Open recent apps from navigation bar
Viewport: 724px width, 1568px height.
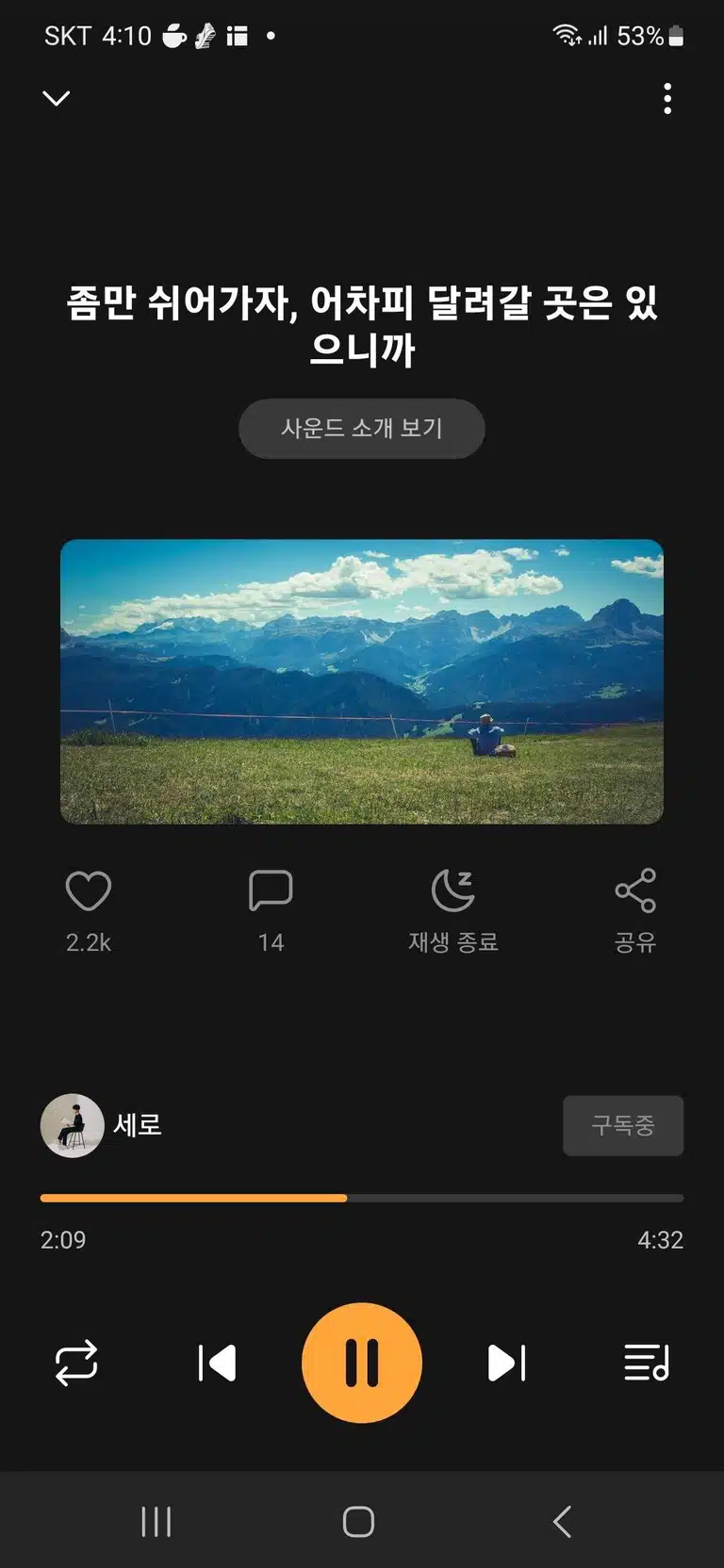click(x=156, y=1522)
